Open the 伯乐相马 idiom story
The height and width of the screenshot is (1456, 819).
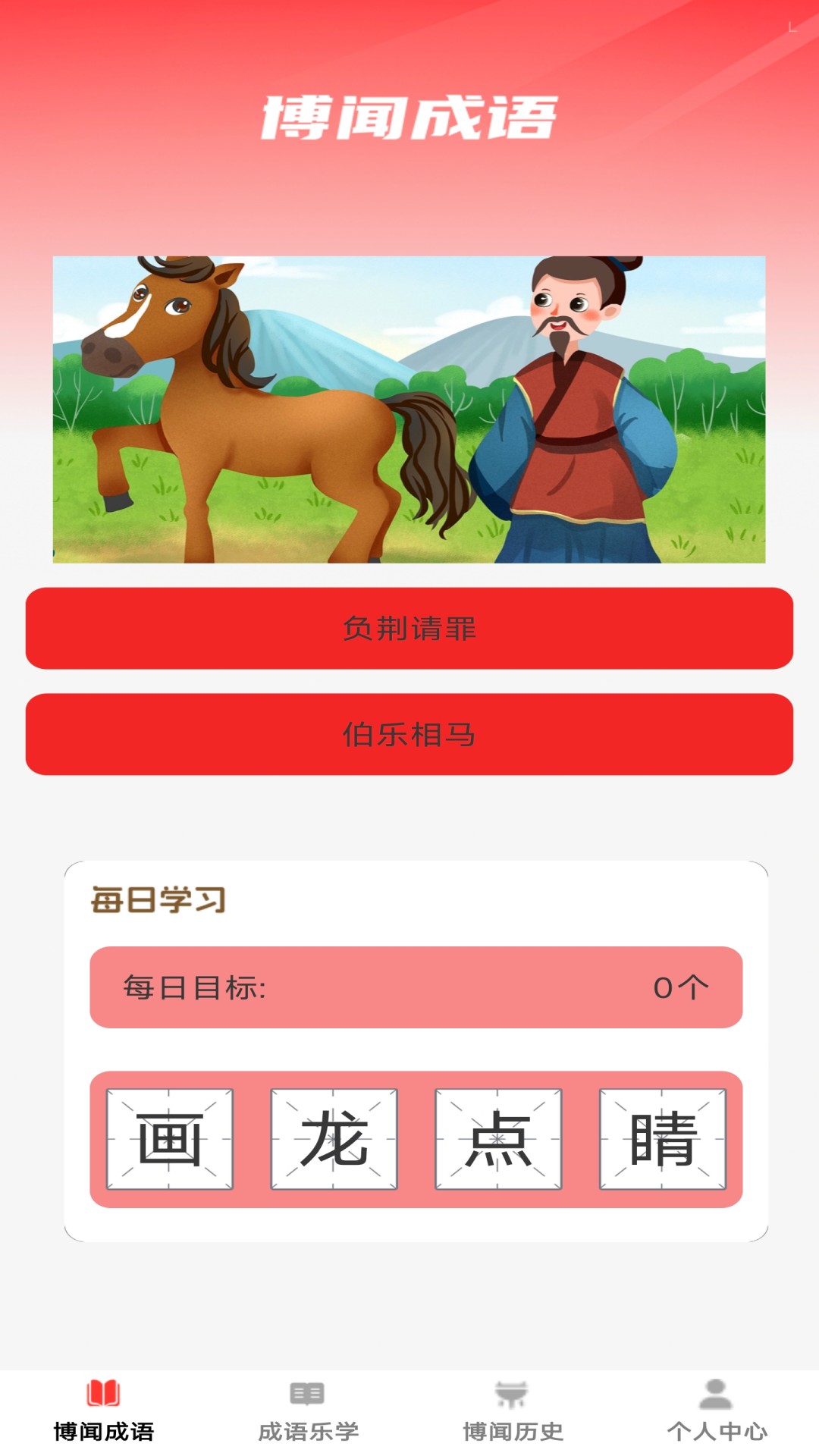click(x=409, y=734)
